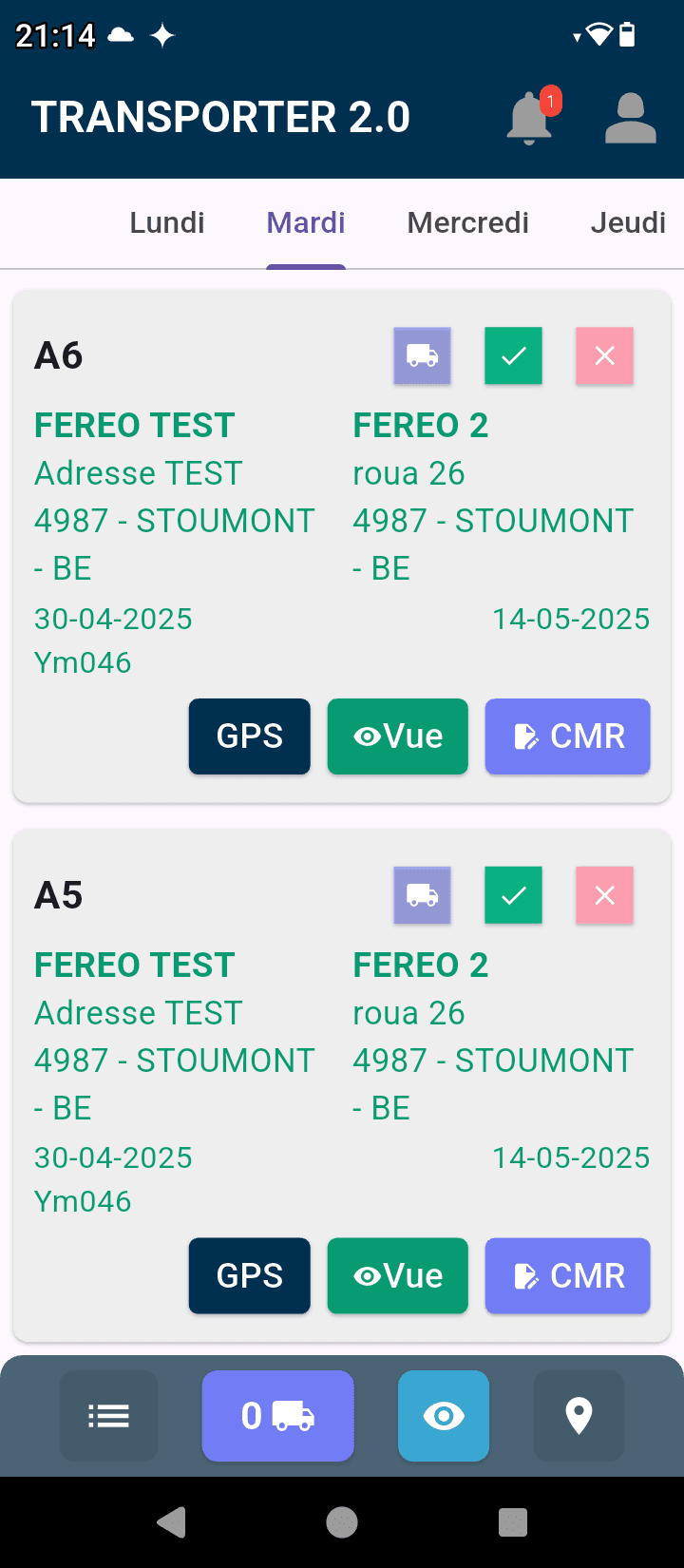Open the CMR button on card A5
This screenshot has height=1568, width=684.
pyautogui.click(x=567, y=1275)
